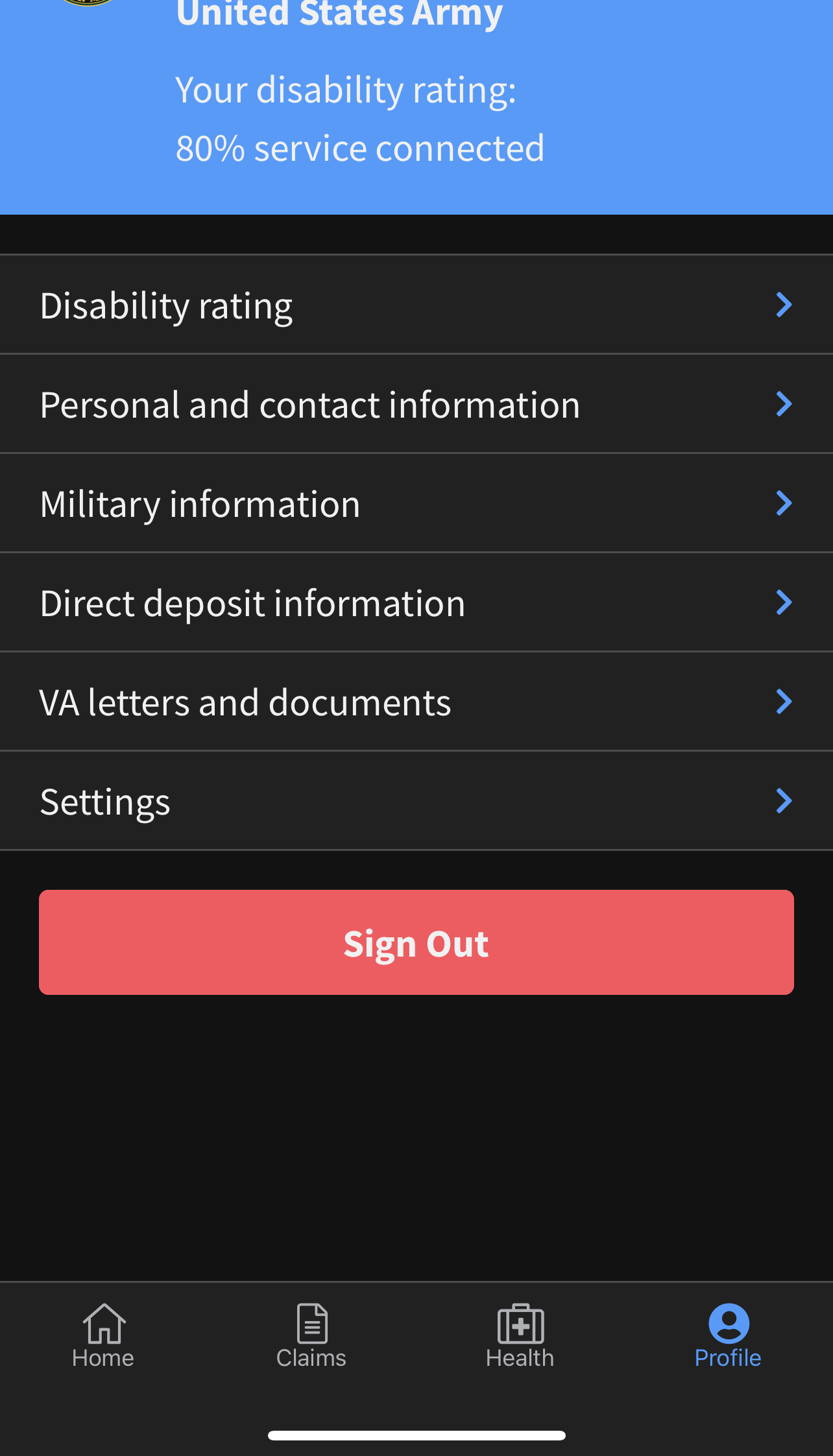Open Personal and contact information

pyautogui.click(x=416, y=404)
